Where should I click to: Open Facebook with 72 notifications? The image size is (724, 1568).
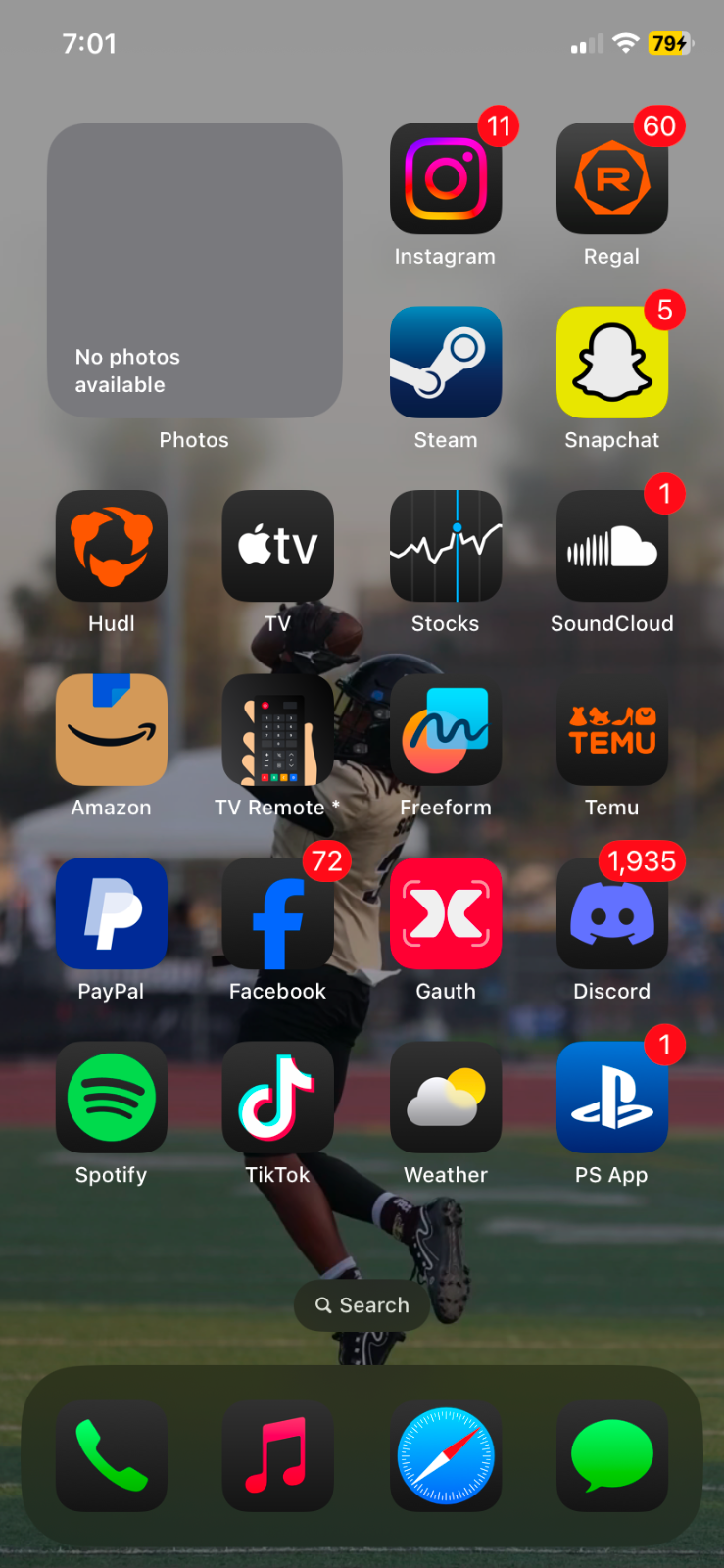tap(278, 913)
